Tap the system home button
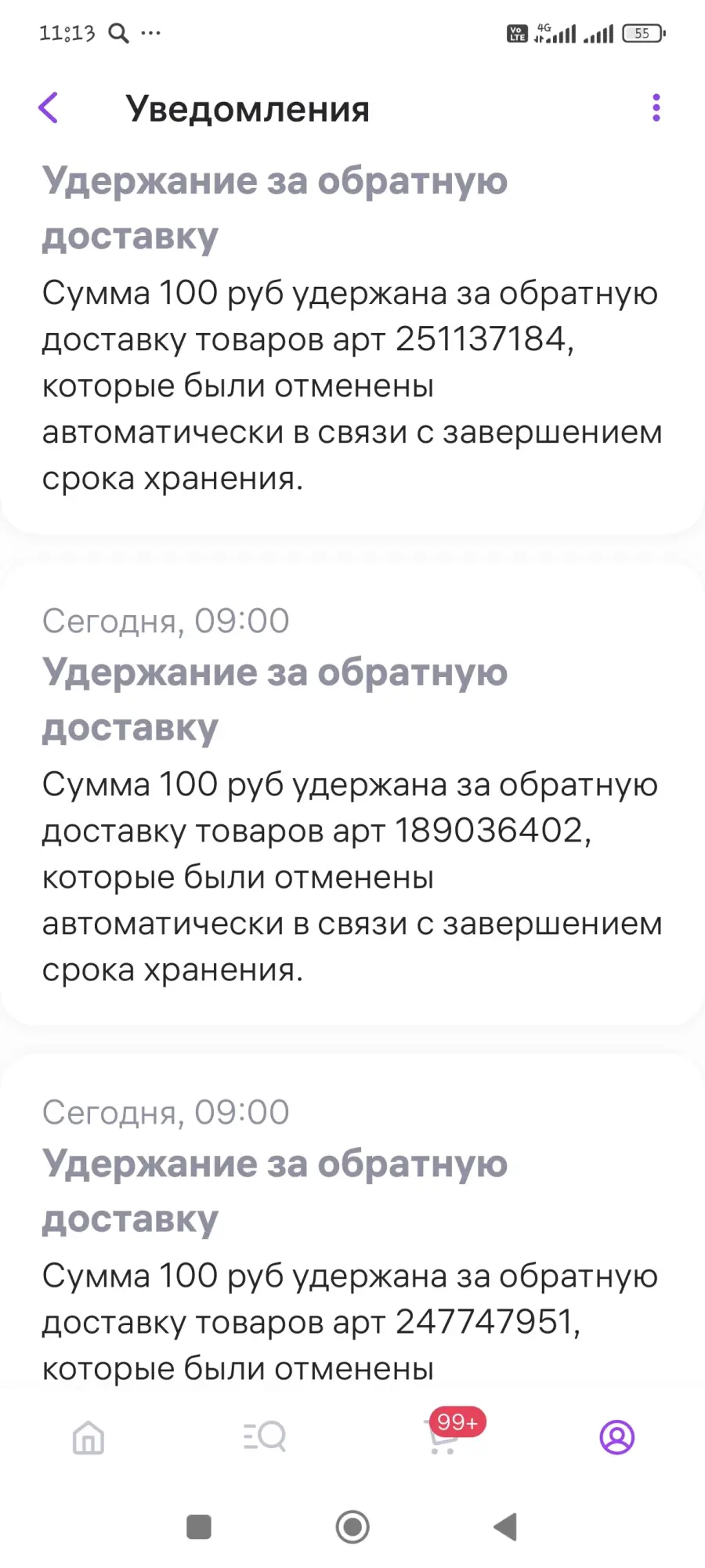This screenshot has height=1568, width=705. pyautogui.click(x=352, y=1526)
